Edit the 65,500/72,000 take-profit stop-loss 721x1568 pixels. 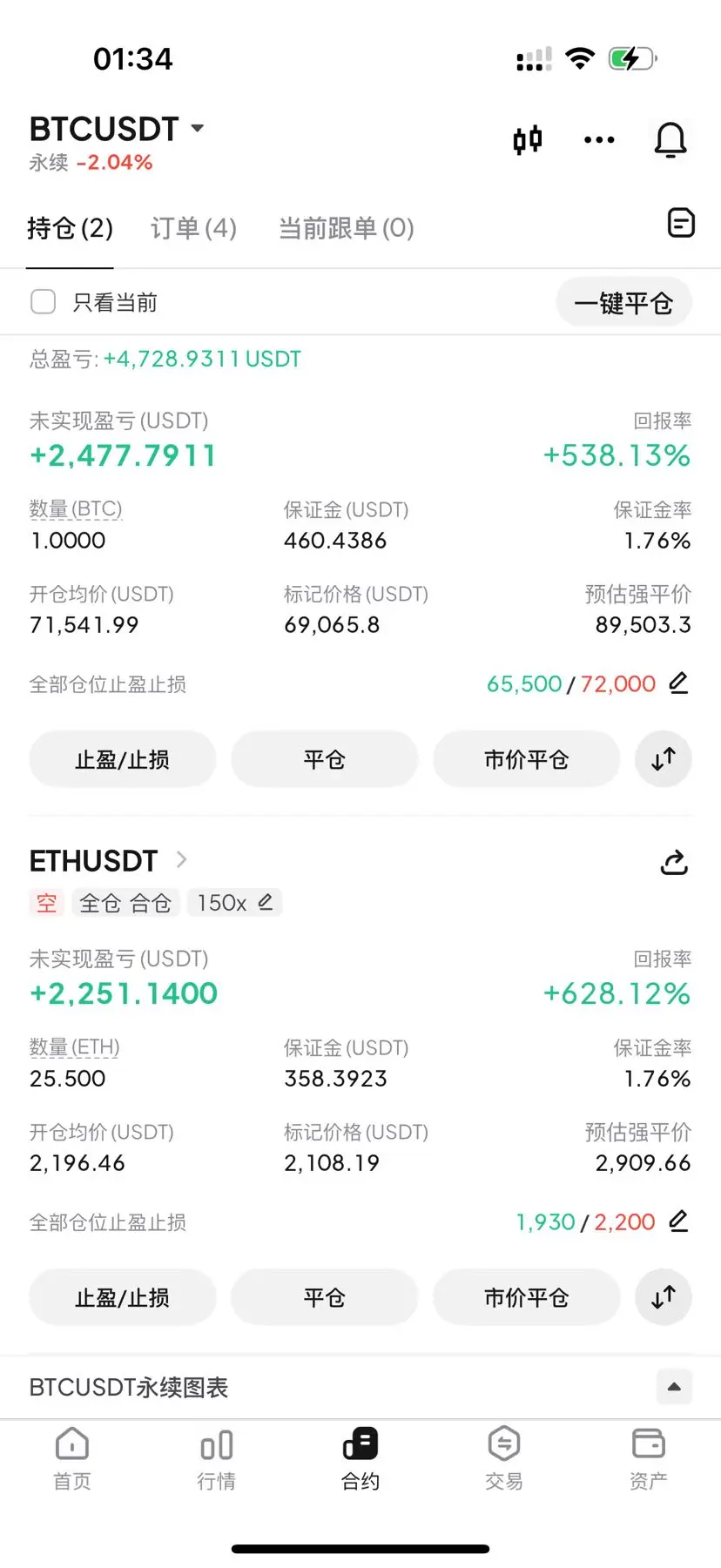pyautogui.click(x=678, y=683)
